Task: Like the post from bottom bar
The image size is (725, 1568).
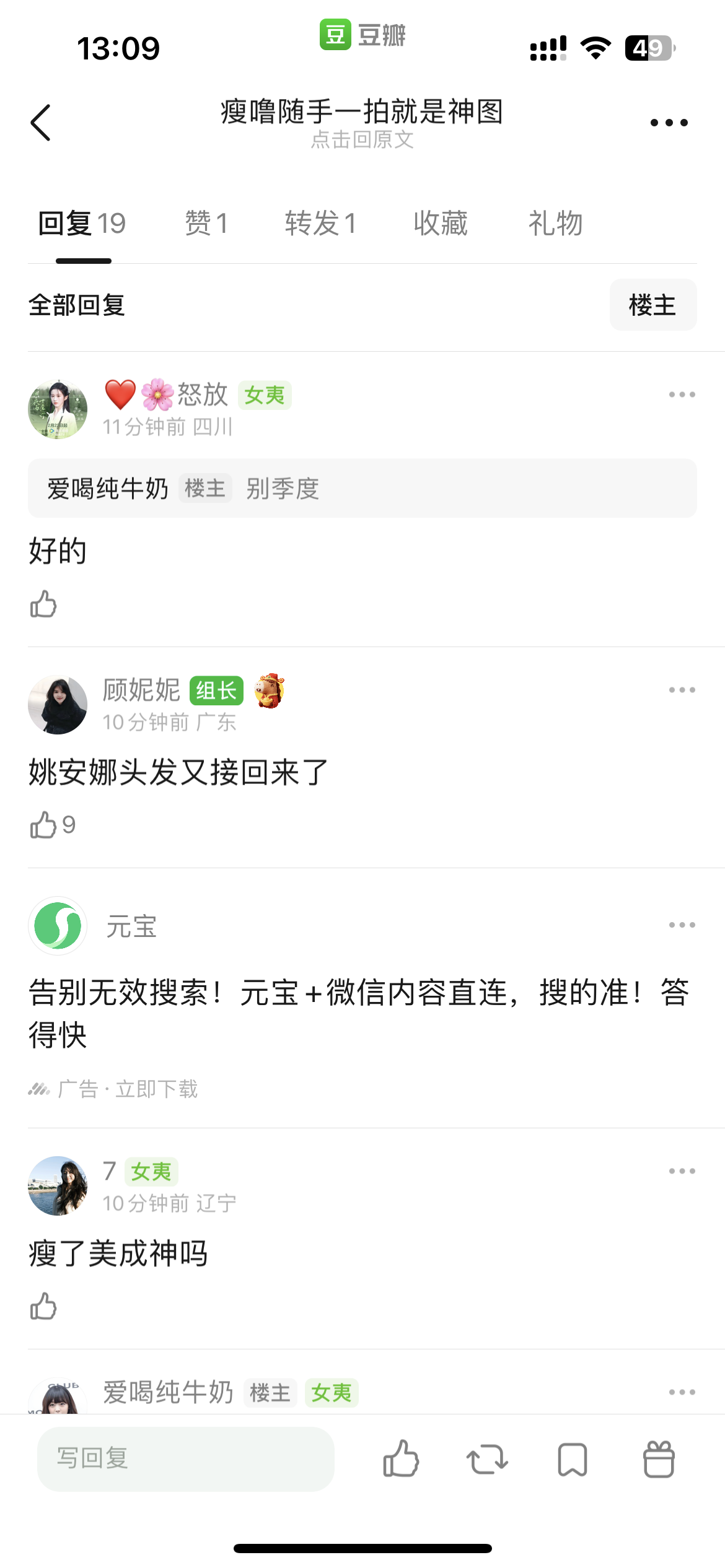Action: pos(401,1458)
